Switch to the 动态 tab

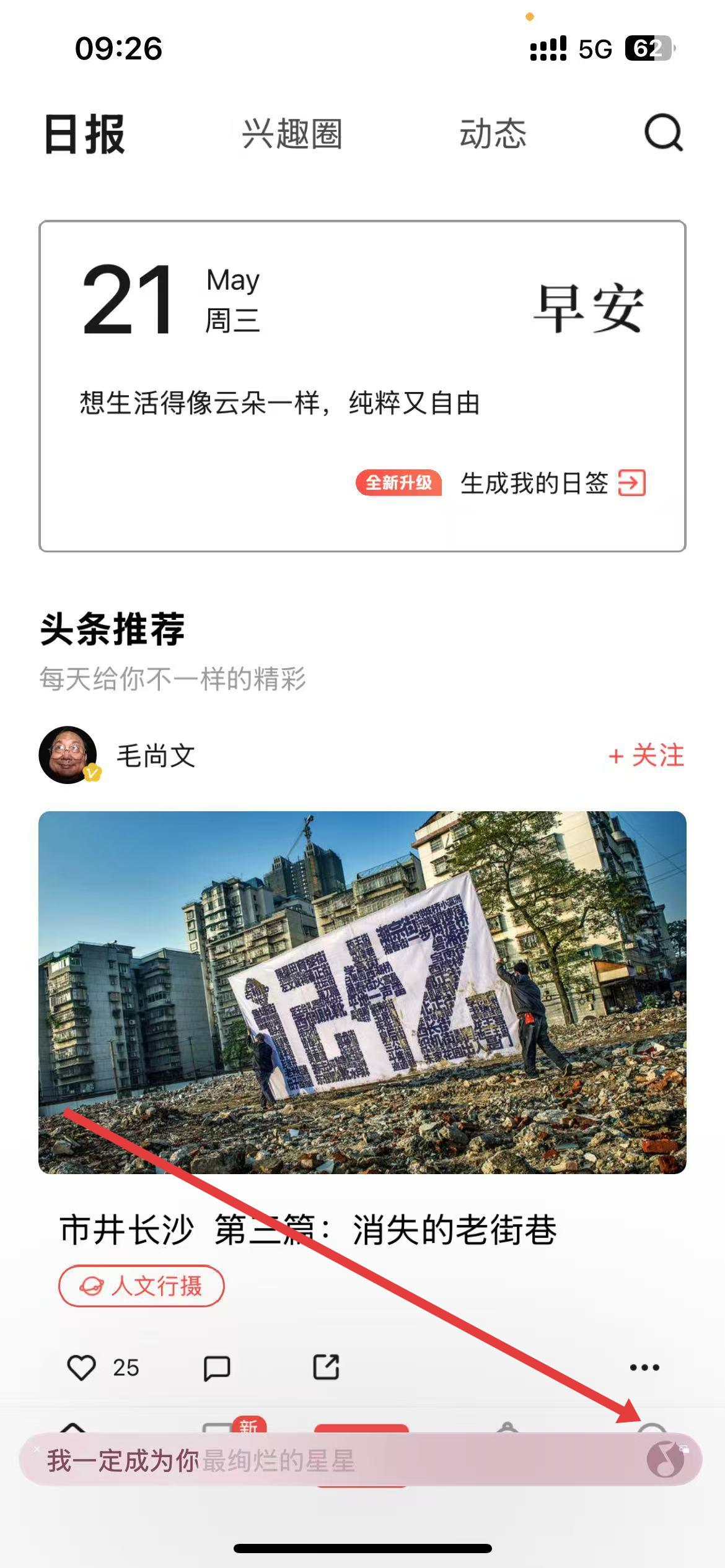tap(493, 134)
